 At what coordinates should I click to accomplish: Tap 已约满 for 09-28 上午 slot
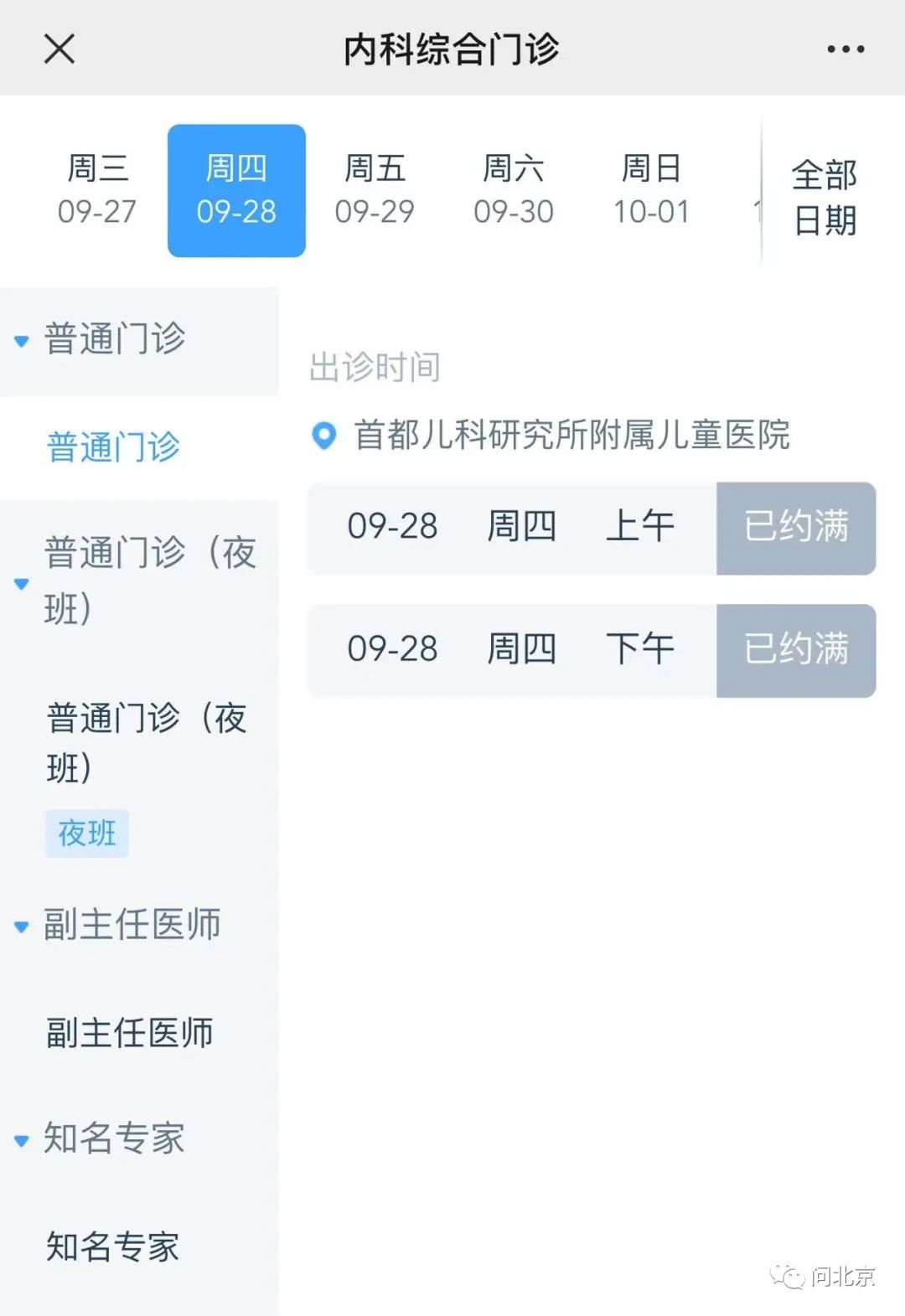point(795,528)
